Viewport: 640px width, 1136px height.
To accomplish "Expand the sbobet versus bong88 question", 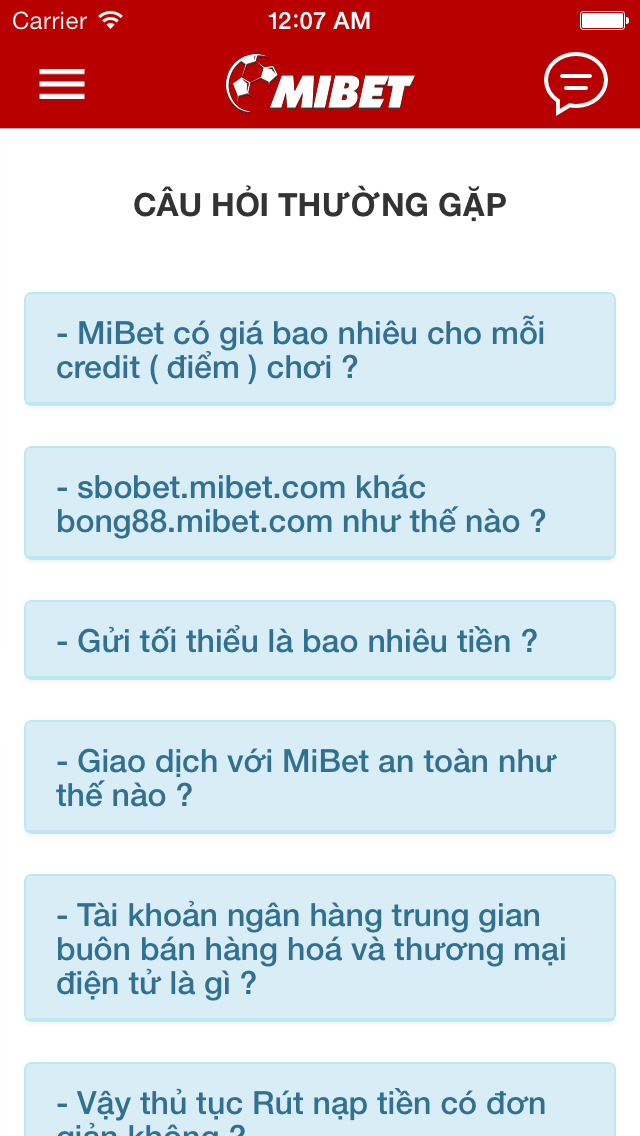I will (319, 503).
